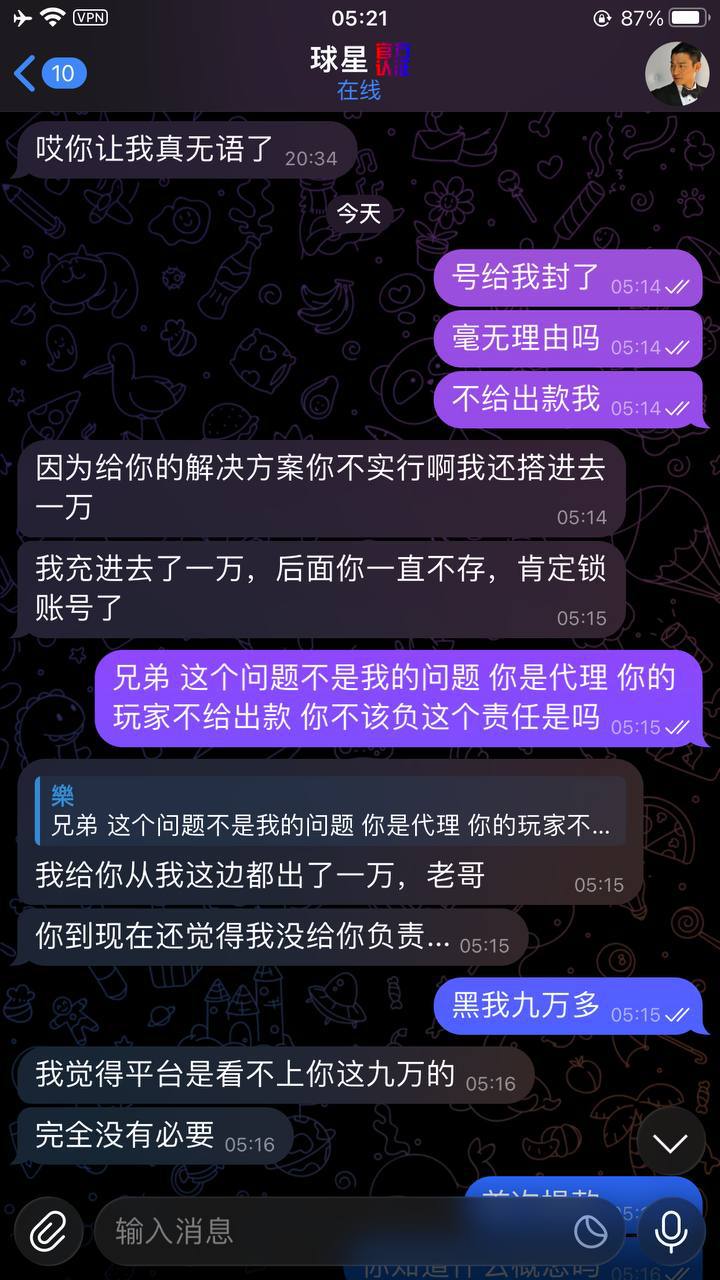Focus the 输入消息 message field
The image size is (720, 1280).
click(x=330, y=1232)
